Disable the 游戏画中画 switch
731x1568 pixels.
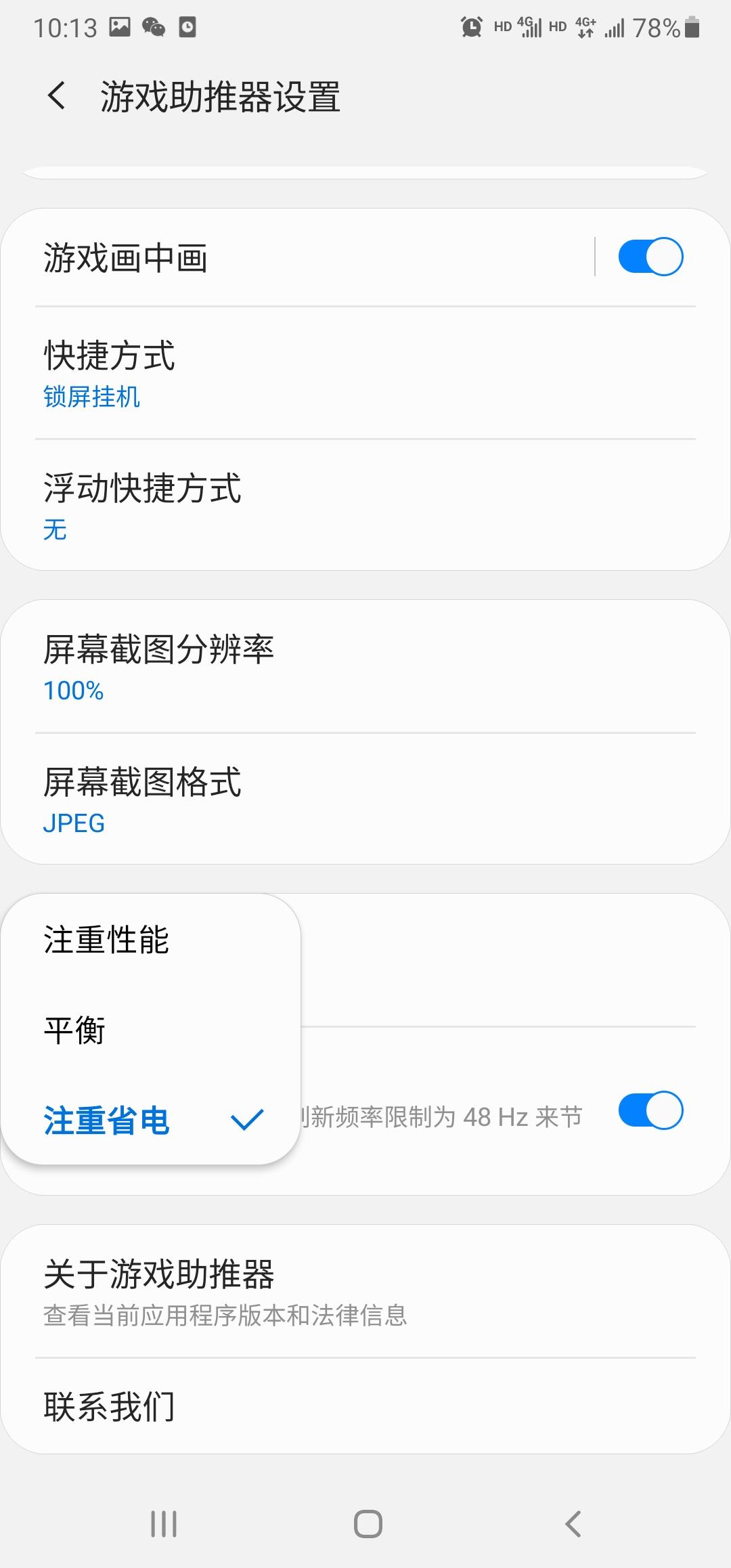pos(650,257)
